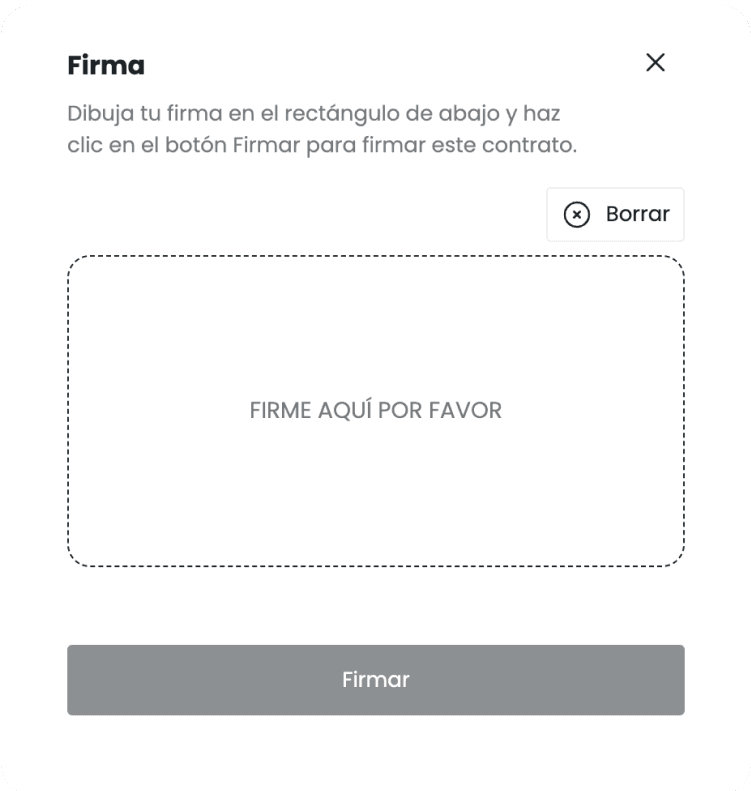Tap inside the signature drawing area
Image resolution: width=751 pixels, height=791 pixels.
(x=375, y=411)
